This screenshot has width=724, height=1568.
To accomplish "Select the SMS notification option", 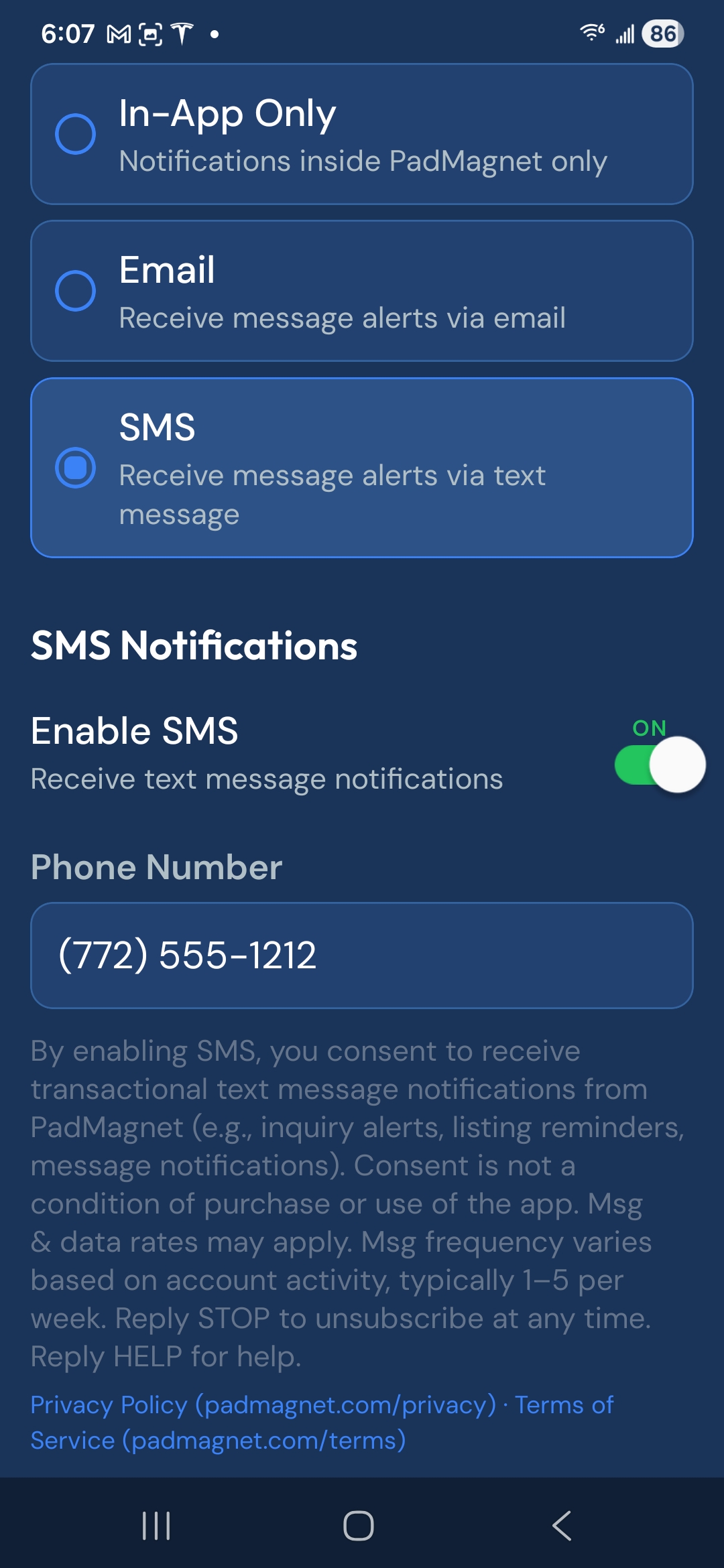I will point(362,468).
